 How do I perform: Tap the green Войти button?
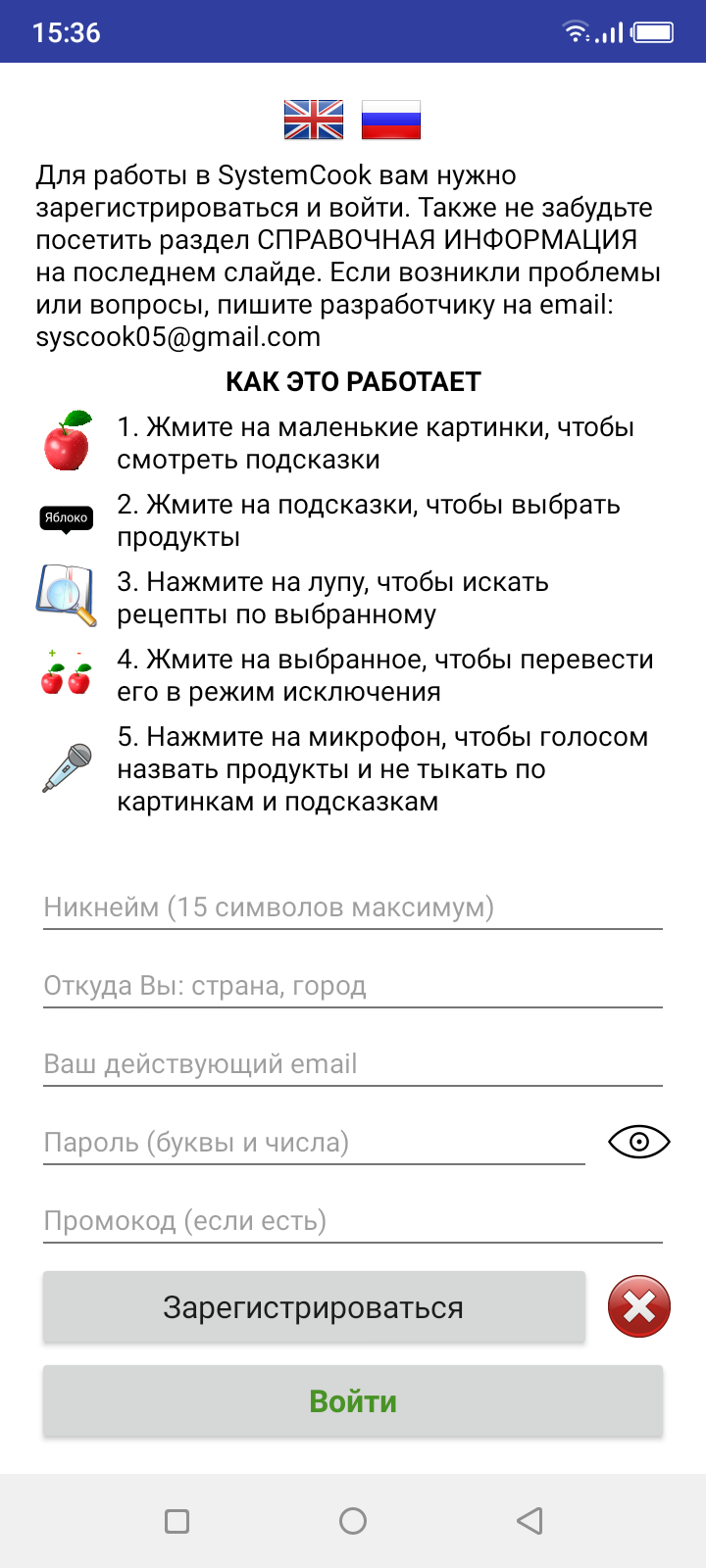coord(353,1401)
